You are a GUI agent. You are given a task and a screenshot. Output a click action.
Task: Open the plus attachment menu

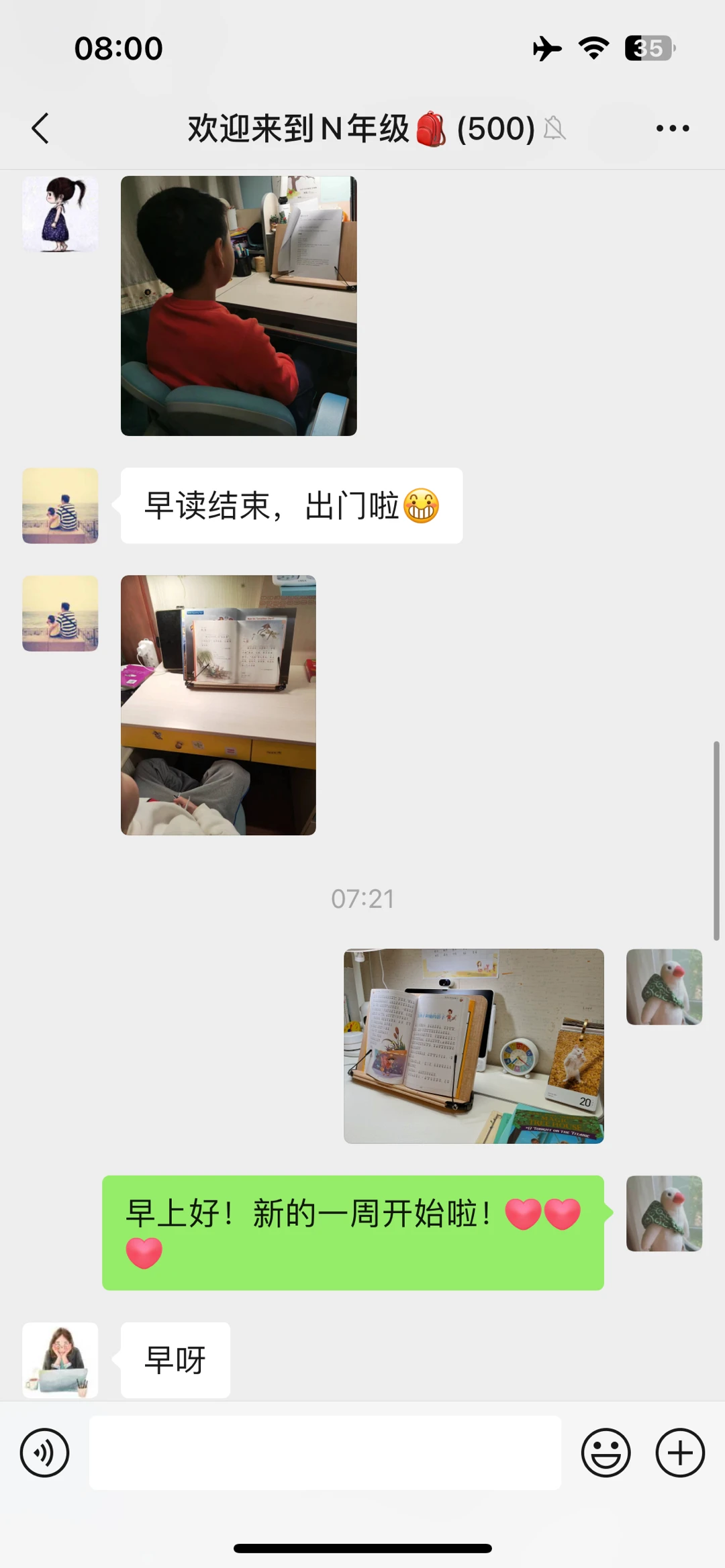(680, 1453)
